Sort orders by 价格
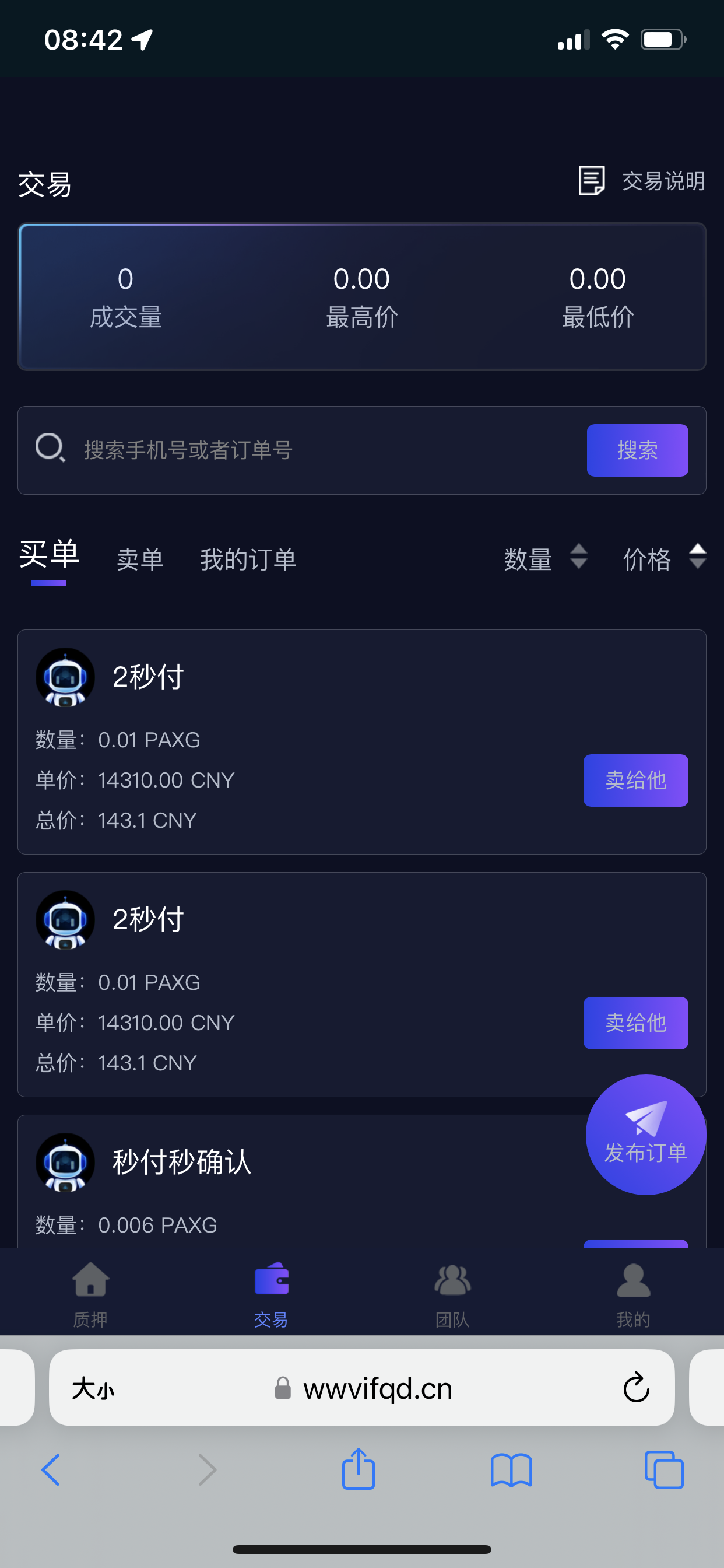Image resolution: width=724 pixels, height=1568 pixels. click(663, 558)
